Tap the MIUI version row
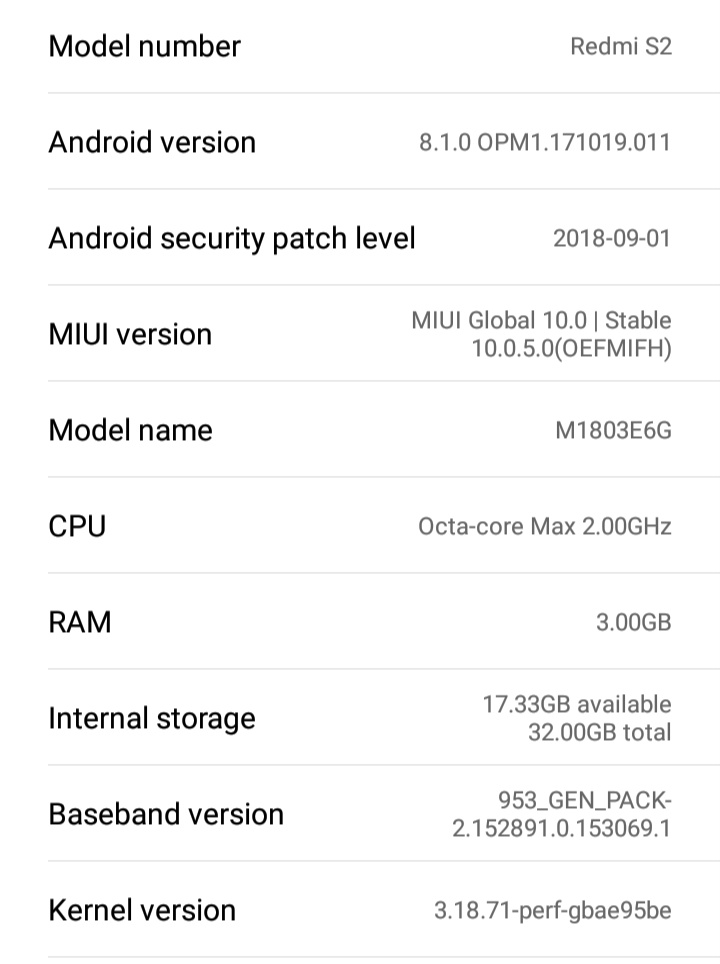The width and height of the screenshot is (720, 964). [x=360, y=334]
